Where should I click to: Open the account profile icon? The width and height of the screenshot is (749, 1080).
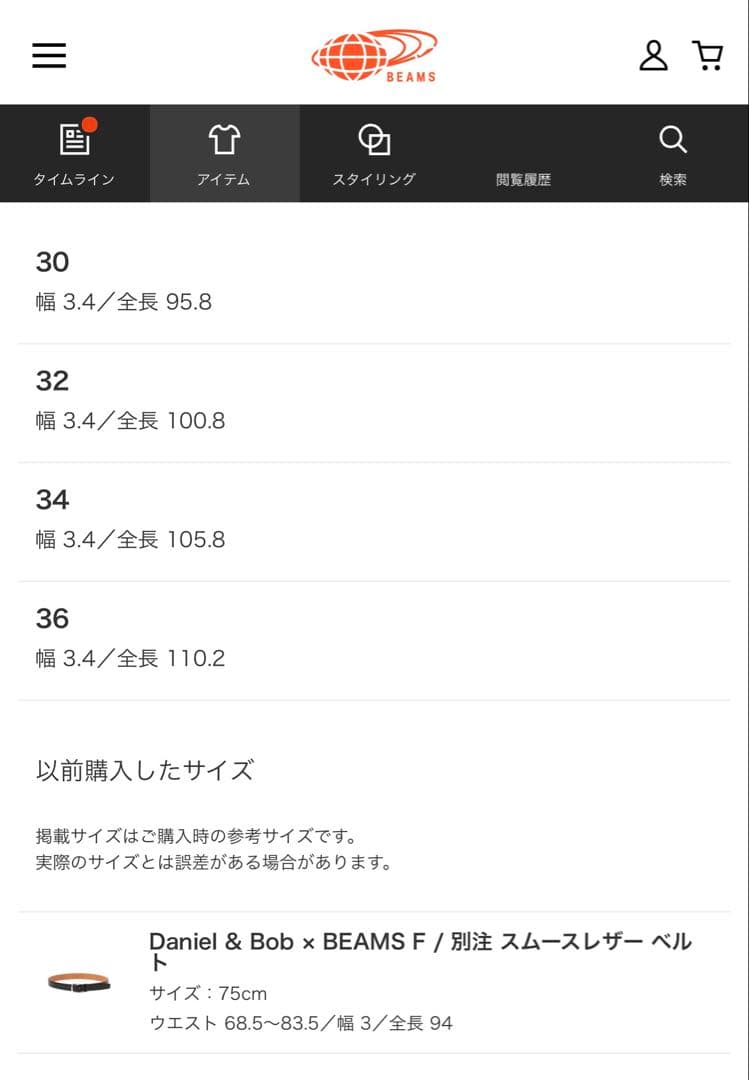(x=653, y=55)
